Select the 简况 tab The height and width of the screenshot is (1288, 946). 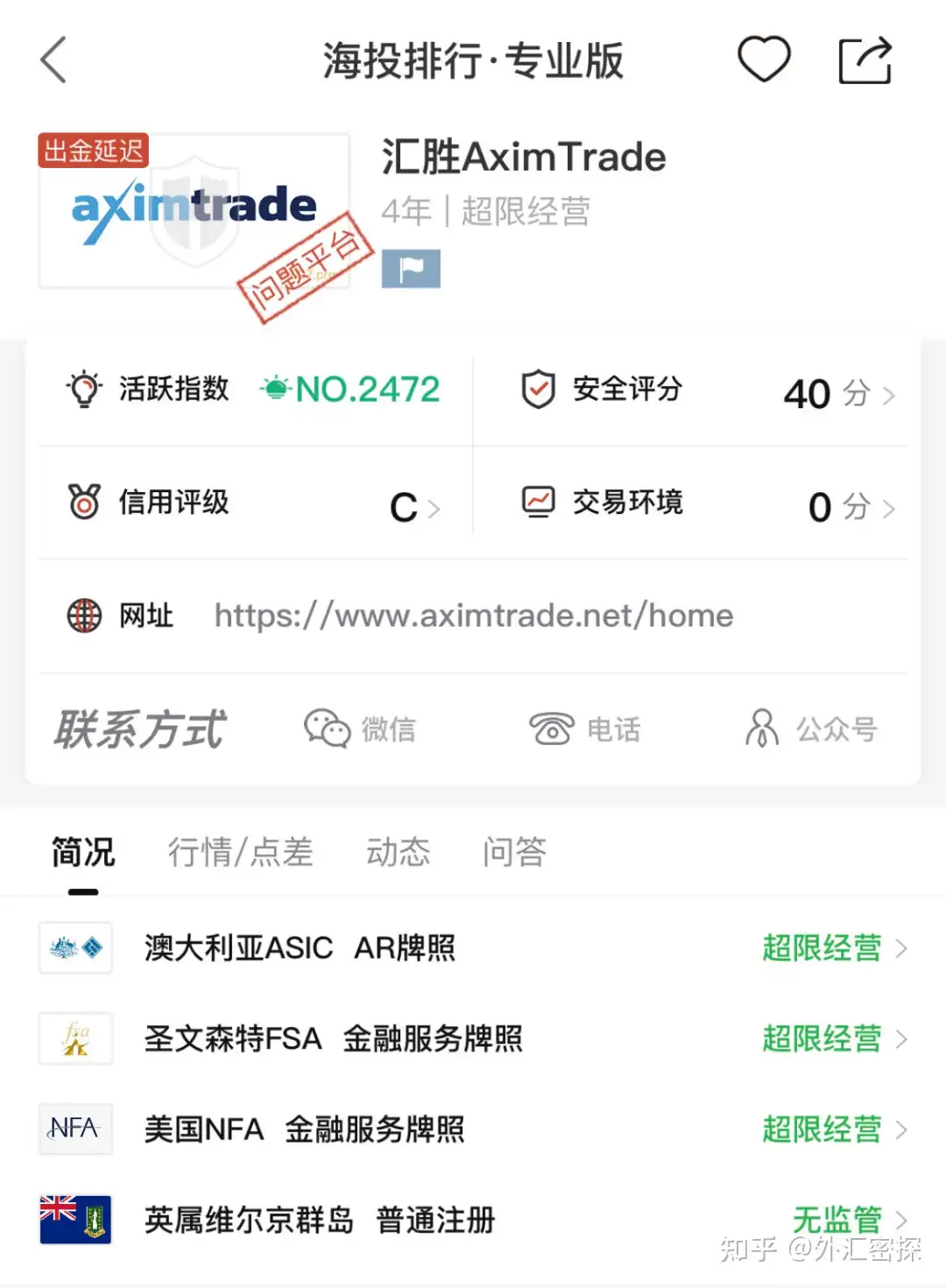click(x=83, y=852)
